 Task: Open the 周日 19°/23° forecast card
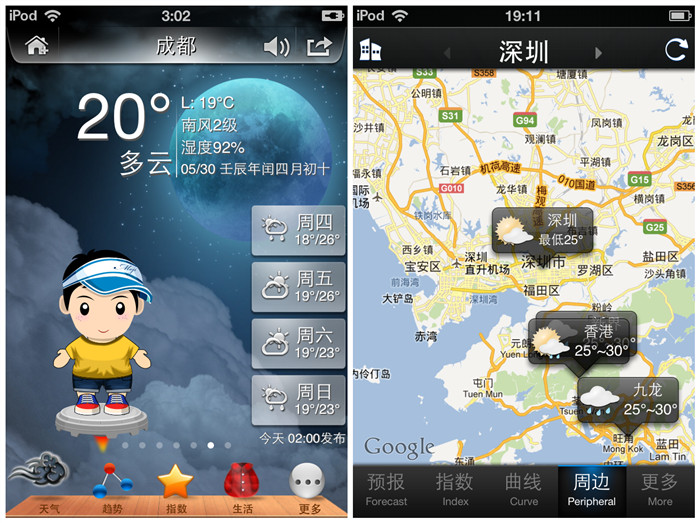click(x=298, y=398)
